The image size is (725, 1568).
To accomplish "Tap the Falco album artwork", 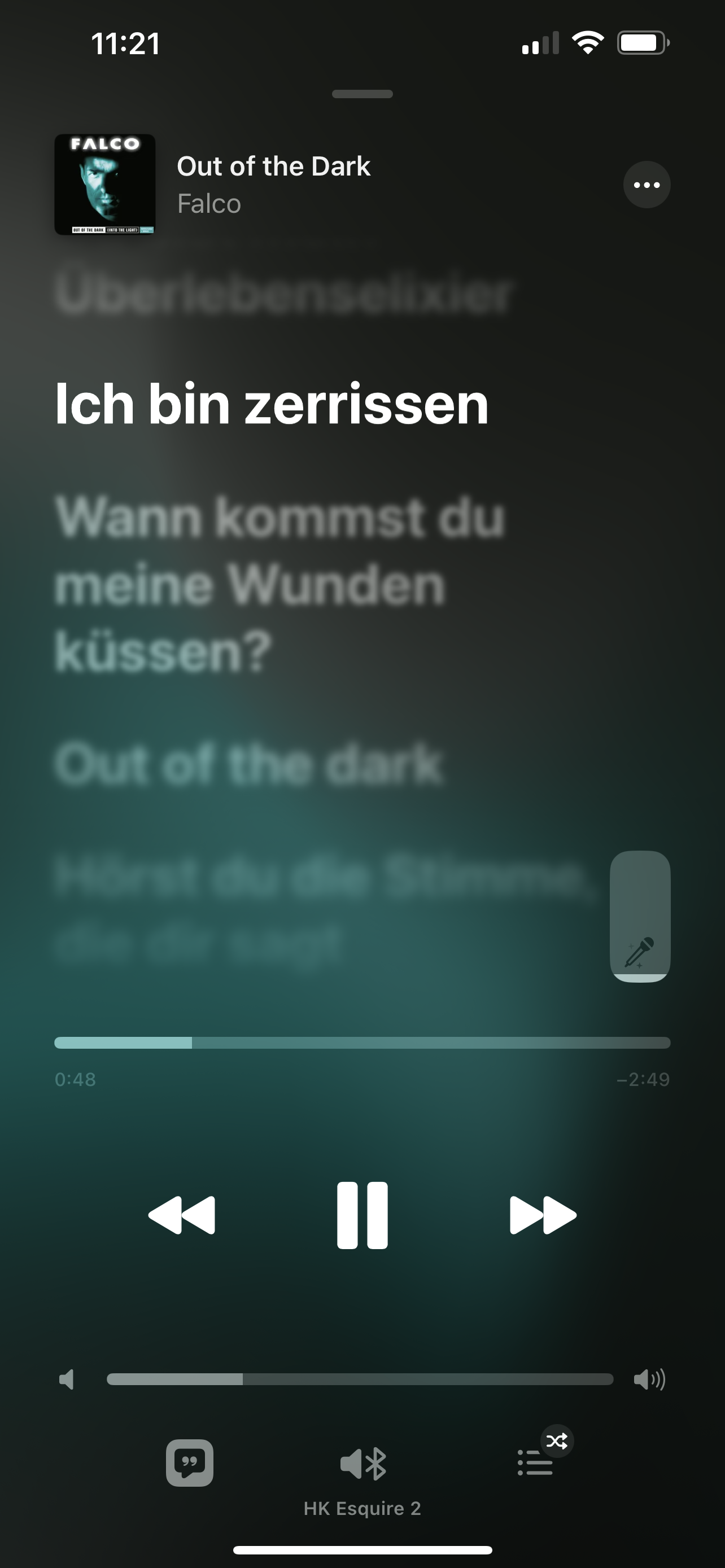I will click(104, 185).
